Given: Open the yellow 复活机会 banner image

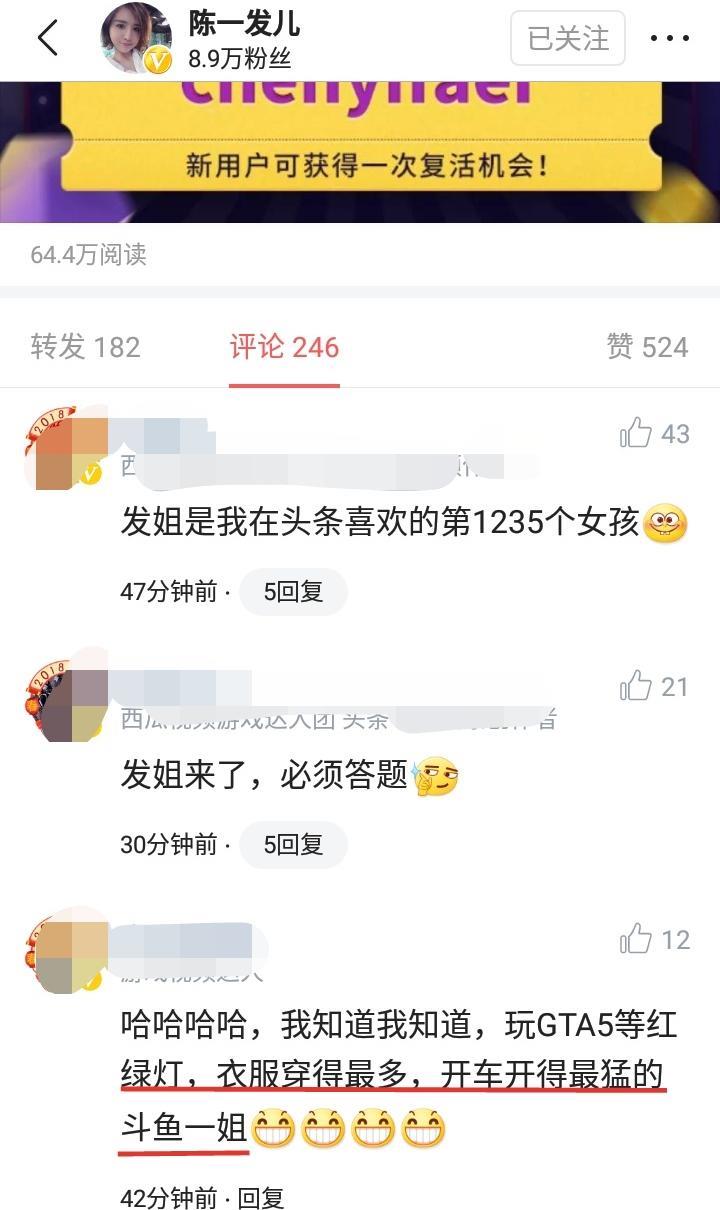Looking at the screenshot, I should tap(360, 150).
